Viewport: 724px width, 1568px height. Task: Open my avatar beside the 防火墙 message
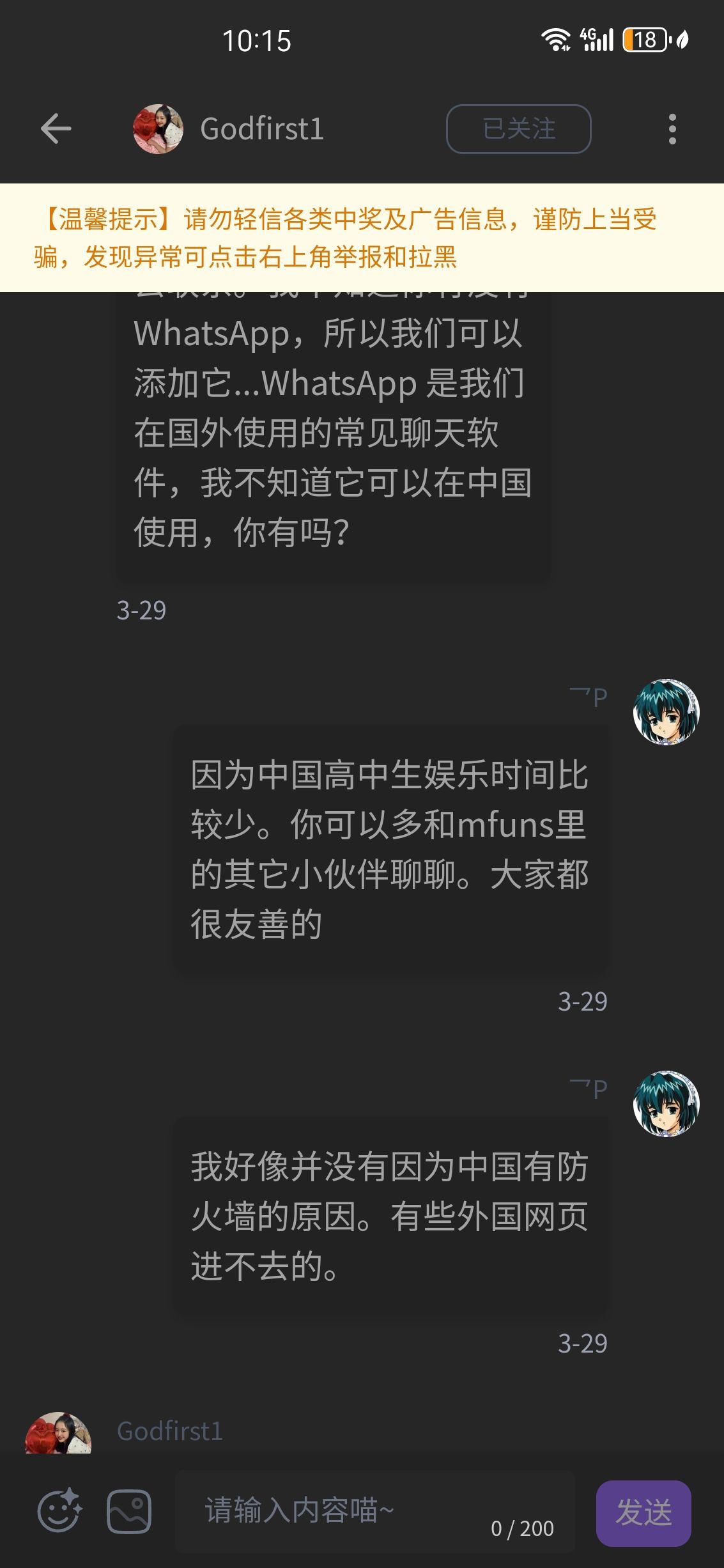666,1104
